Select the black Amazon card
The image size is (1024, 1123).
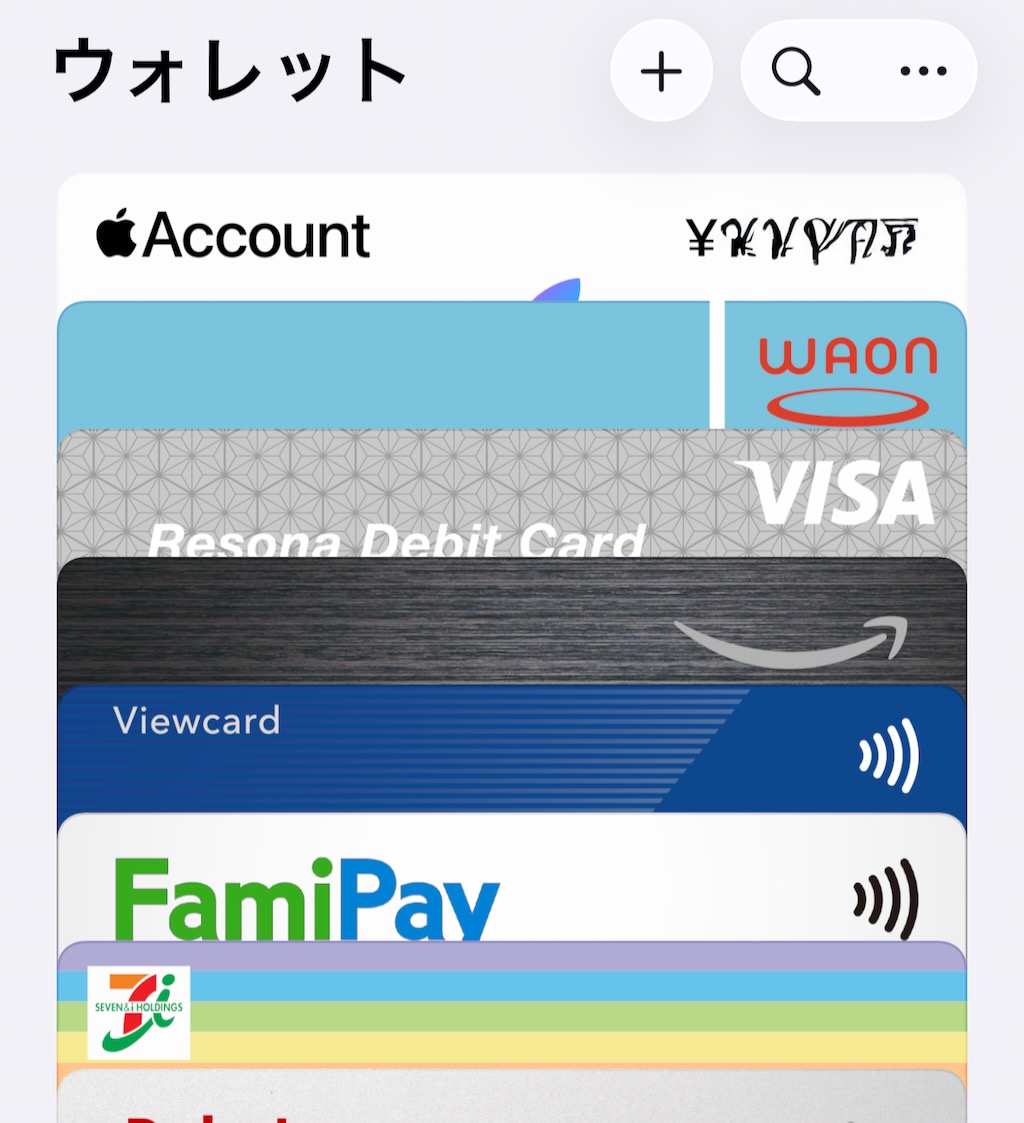pyautogui.click(x=450, y=620)
